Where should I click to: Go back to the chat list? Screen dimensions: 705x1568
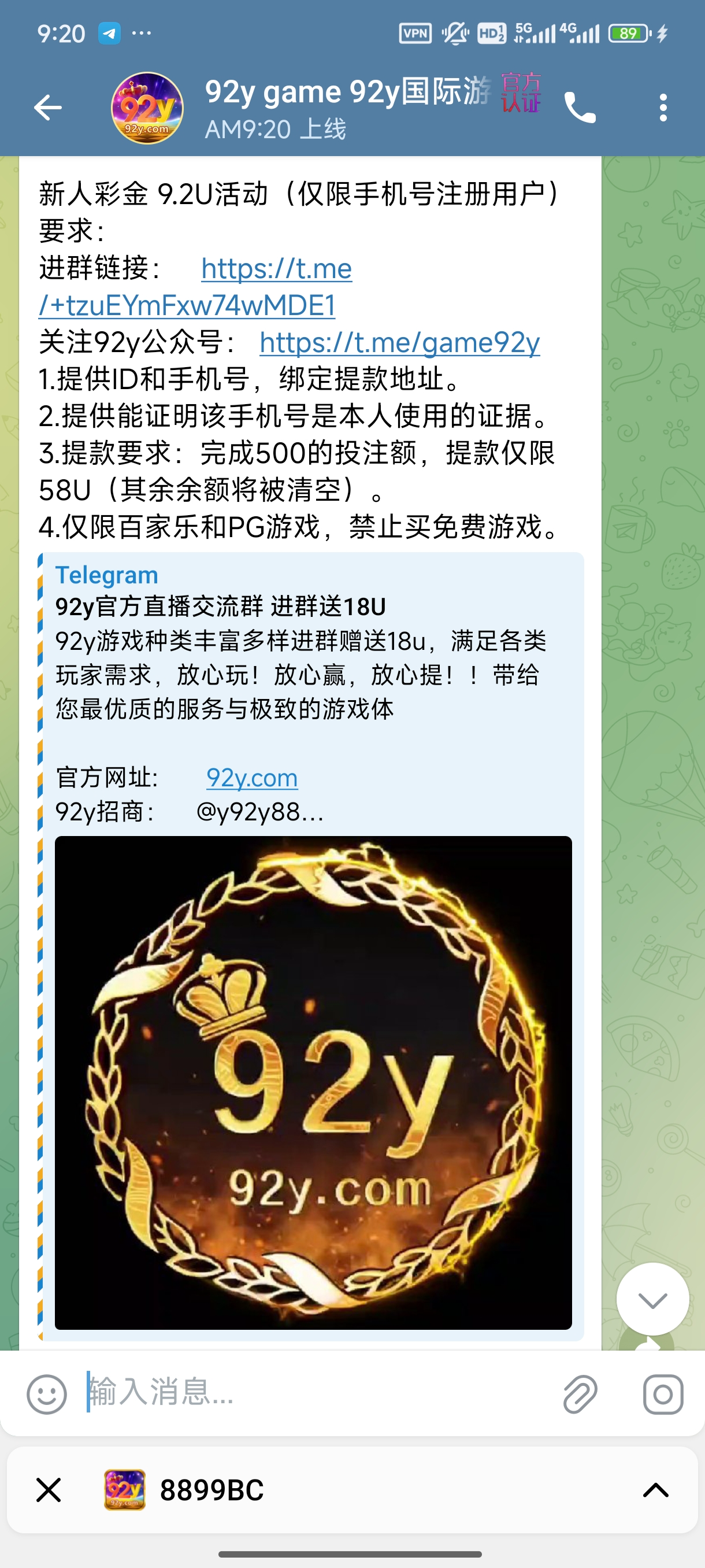pyautogui.click(x=47, y=108)
